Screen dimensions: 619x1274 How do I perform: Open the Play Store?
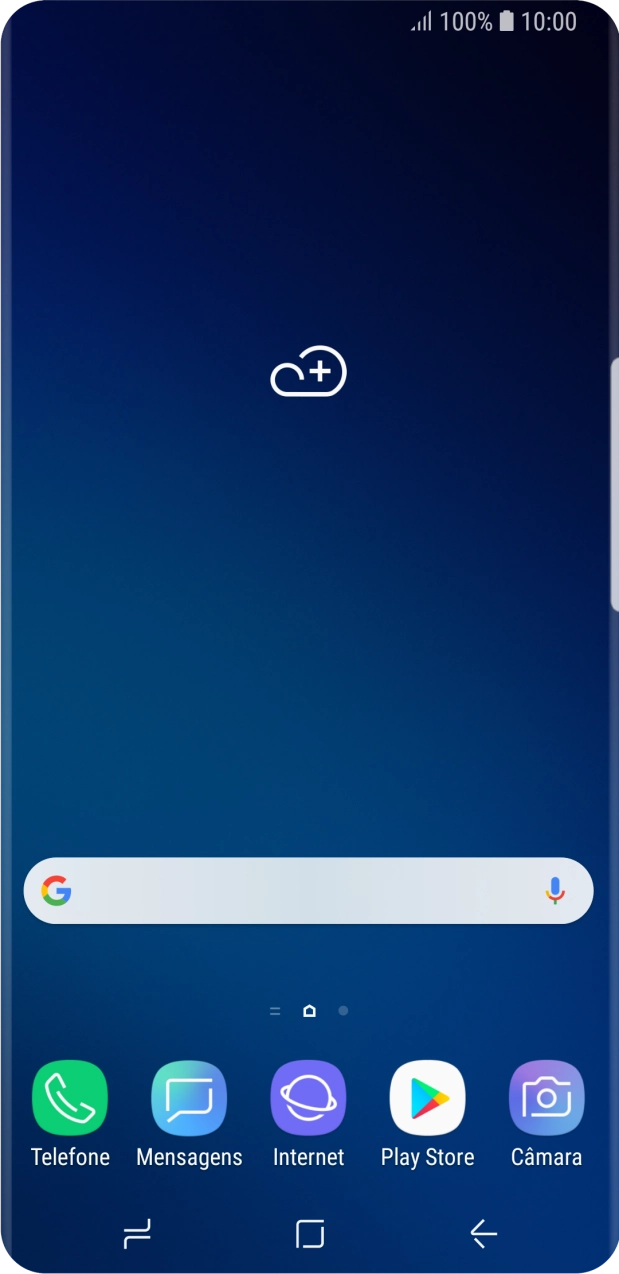point(427,1098)
